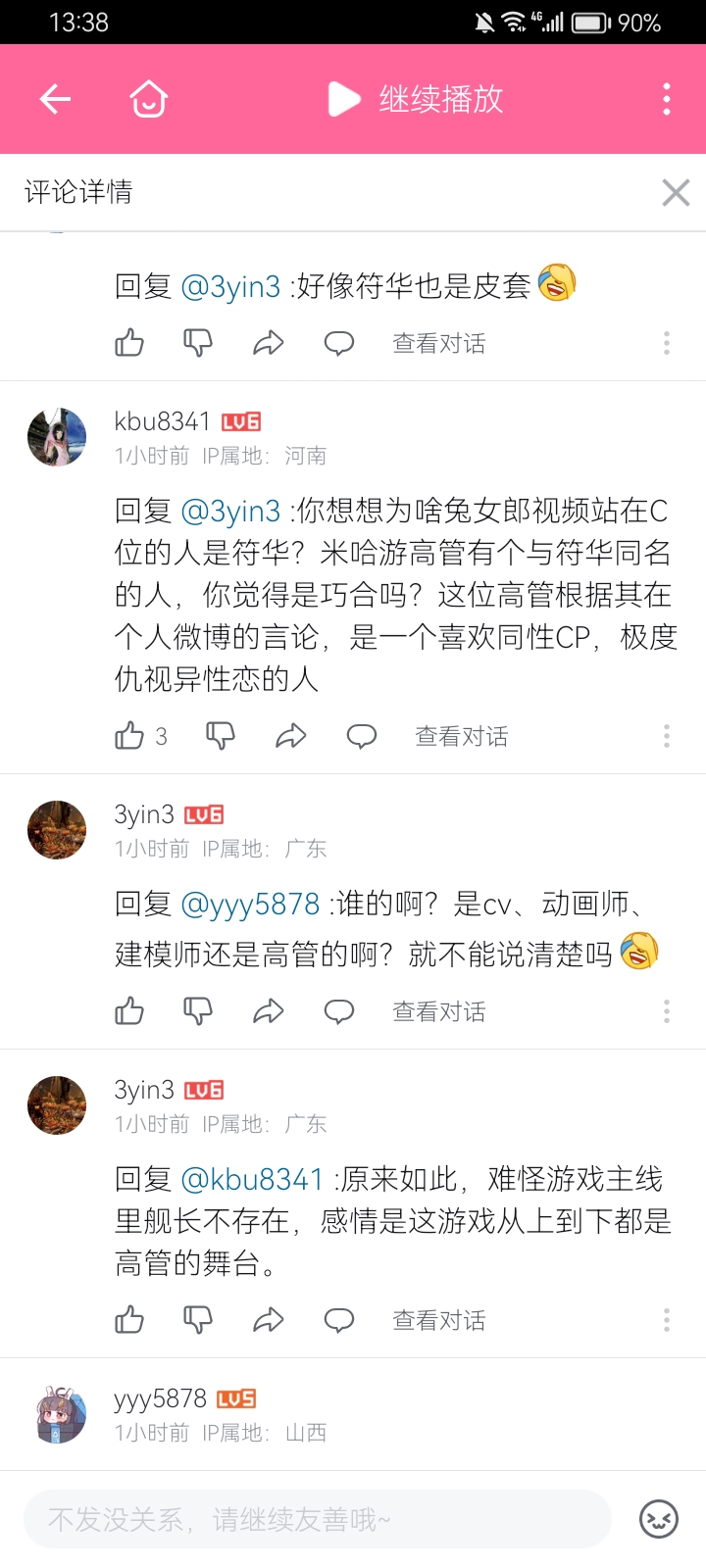Tap 继续播放 to resume the video
The height and width of the screenshot is (1568, 706).
416,99
